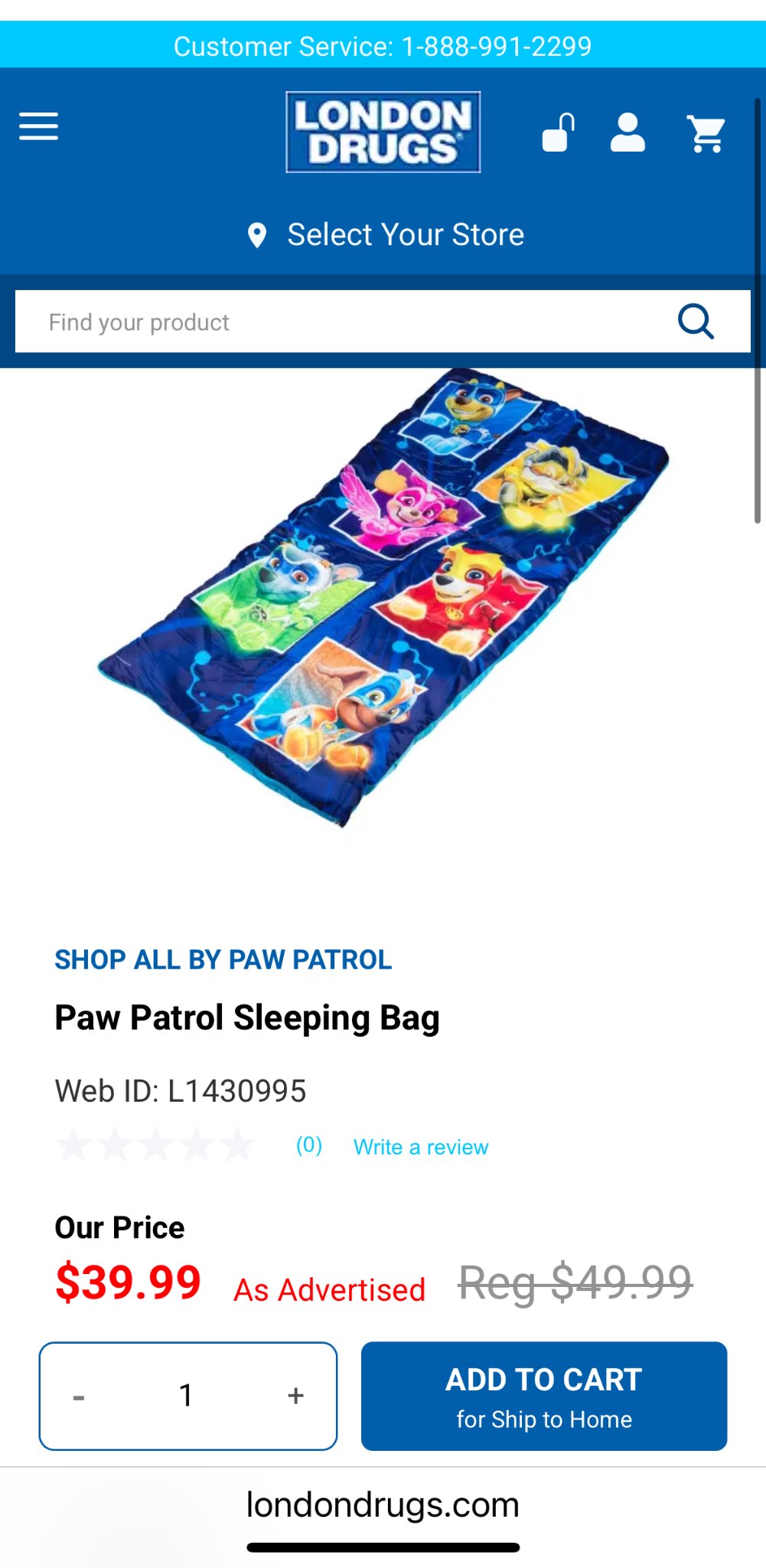Viewport: 766px width, 1568px height.
Task: Open the hamburger menu
Action: 38,126
